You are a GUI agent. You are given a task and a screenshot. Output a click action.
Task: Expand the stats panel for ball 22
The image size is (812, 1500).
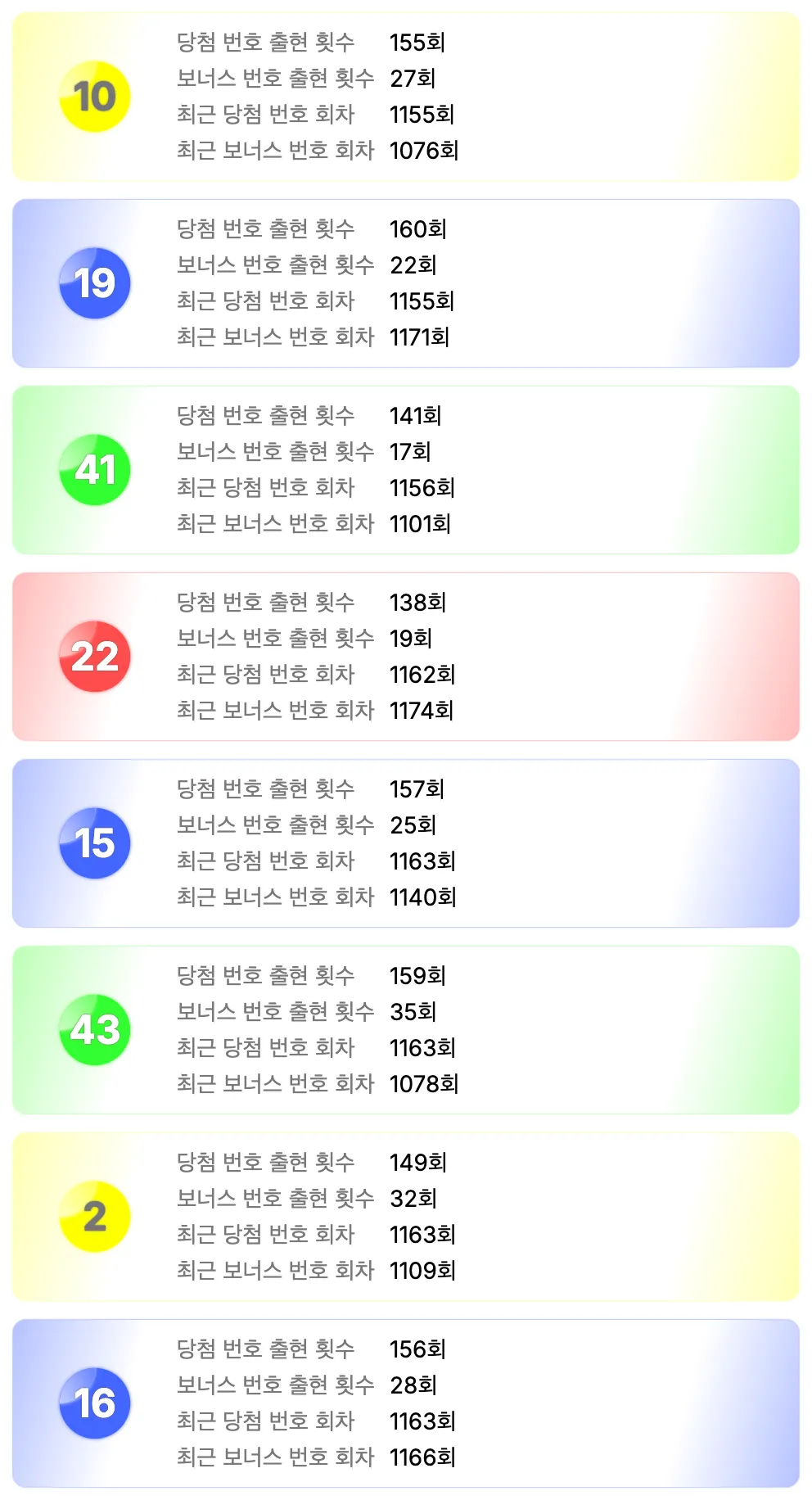[406, 655]
